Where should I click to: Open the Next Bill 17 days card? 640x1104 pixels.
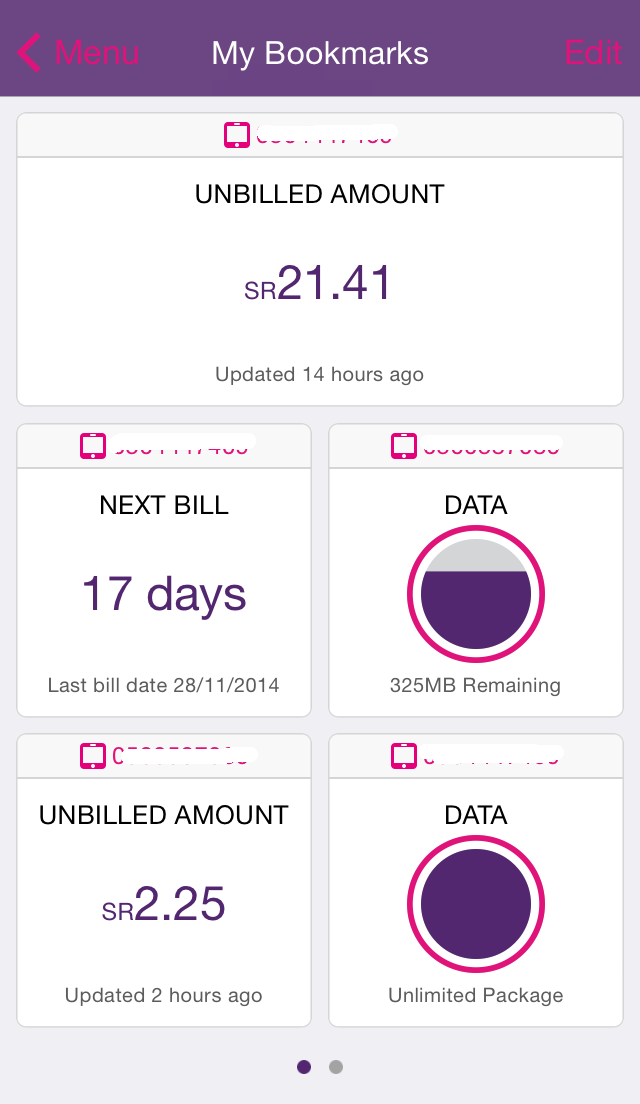click(164, 570)
